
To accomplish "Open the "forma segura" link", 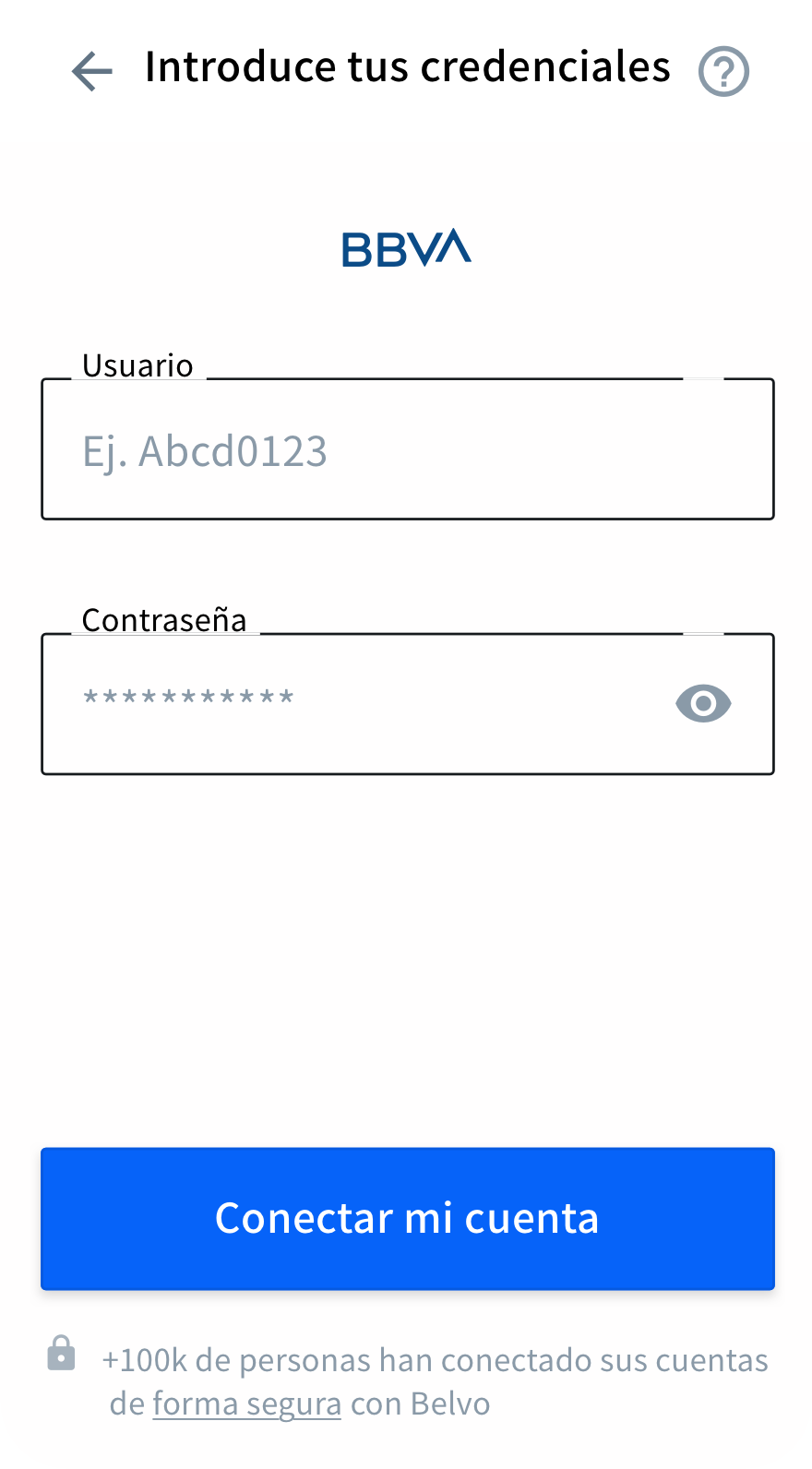I will 247,1403.
